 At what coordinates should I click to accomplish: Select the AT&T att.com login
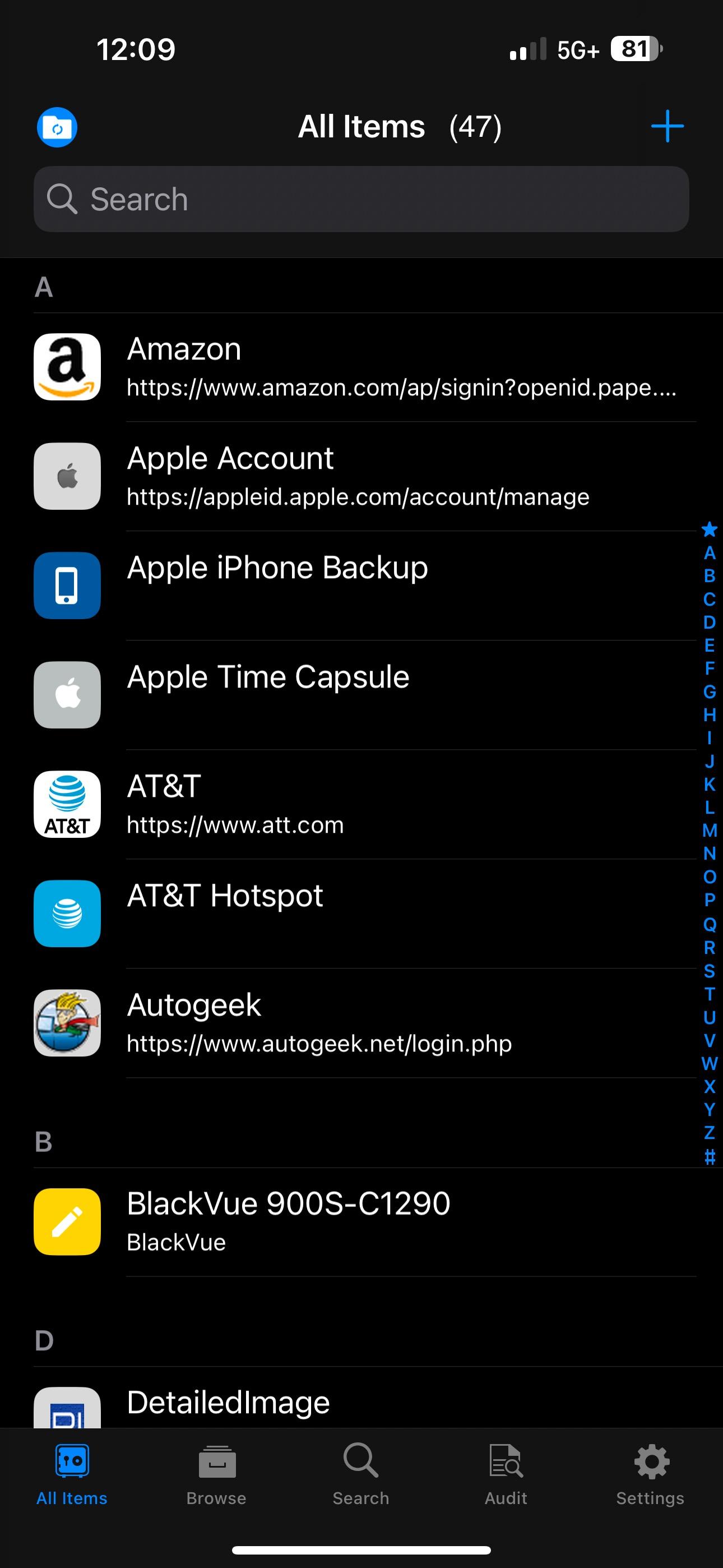pos(361,804)
